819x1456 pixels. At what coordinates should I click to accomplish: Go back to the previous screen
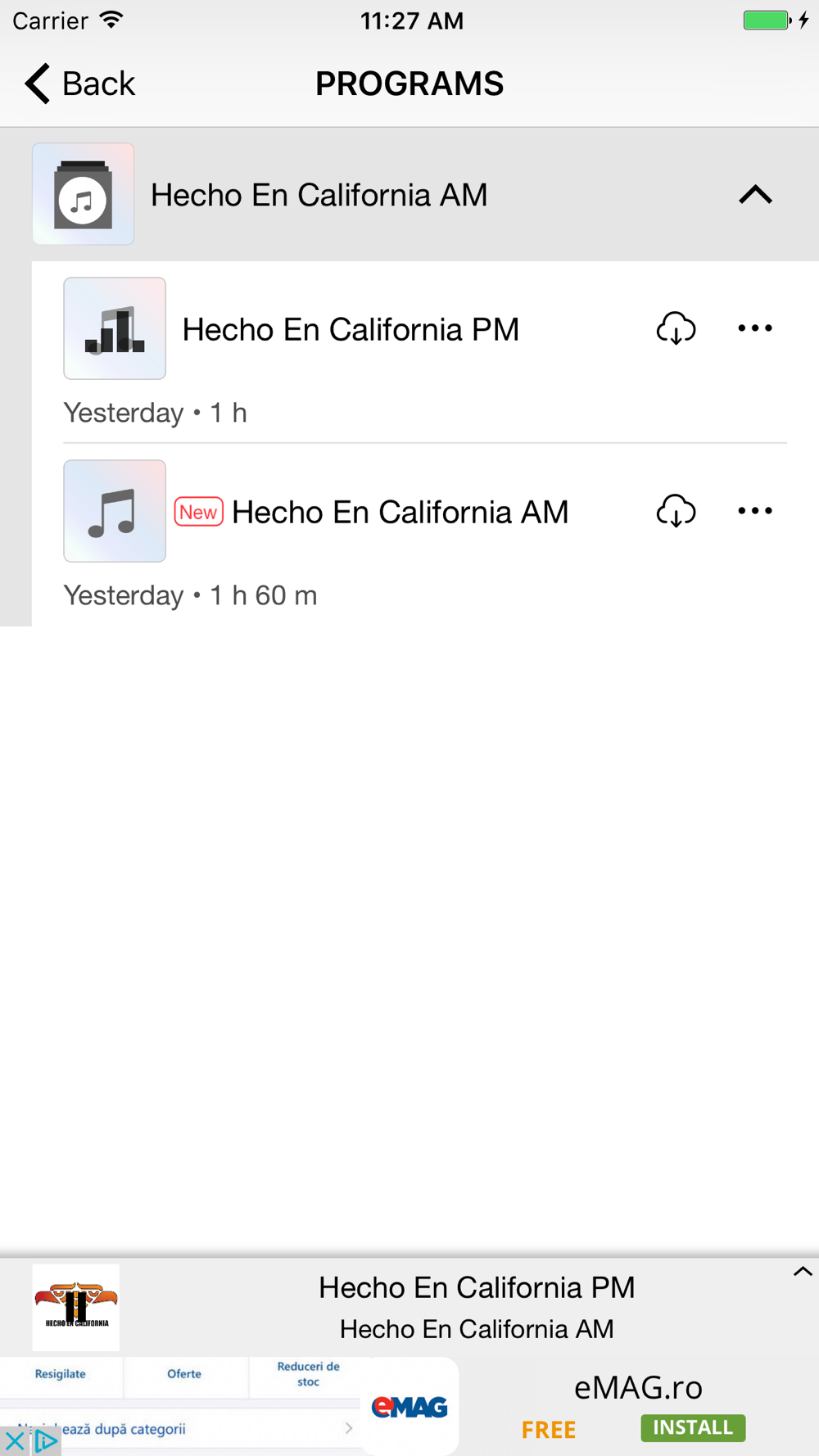(x=79, y=84)
